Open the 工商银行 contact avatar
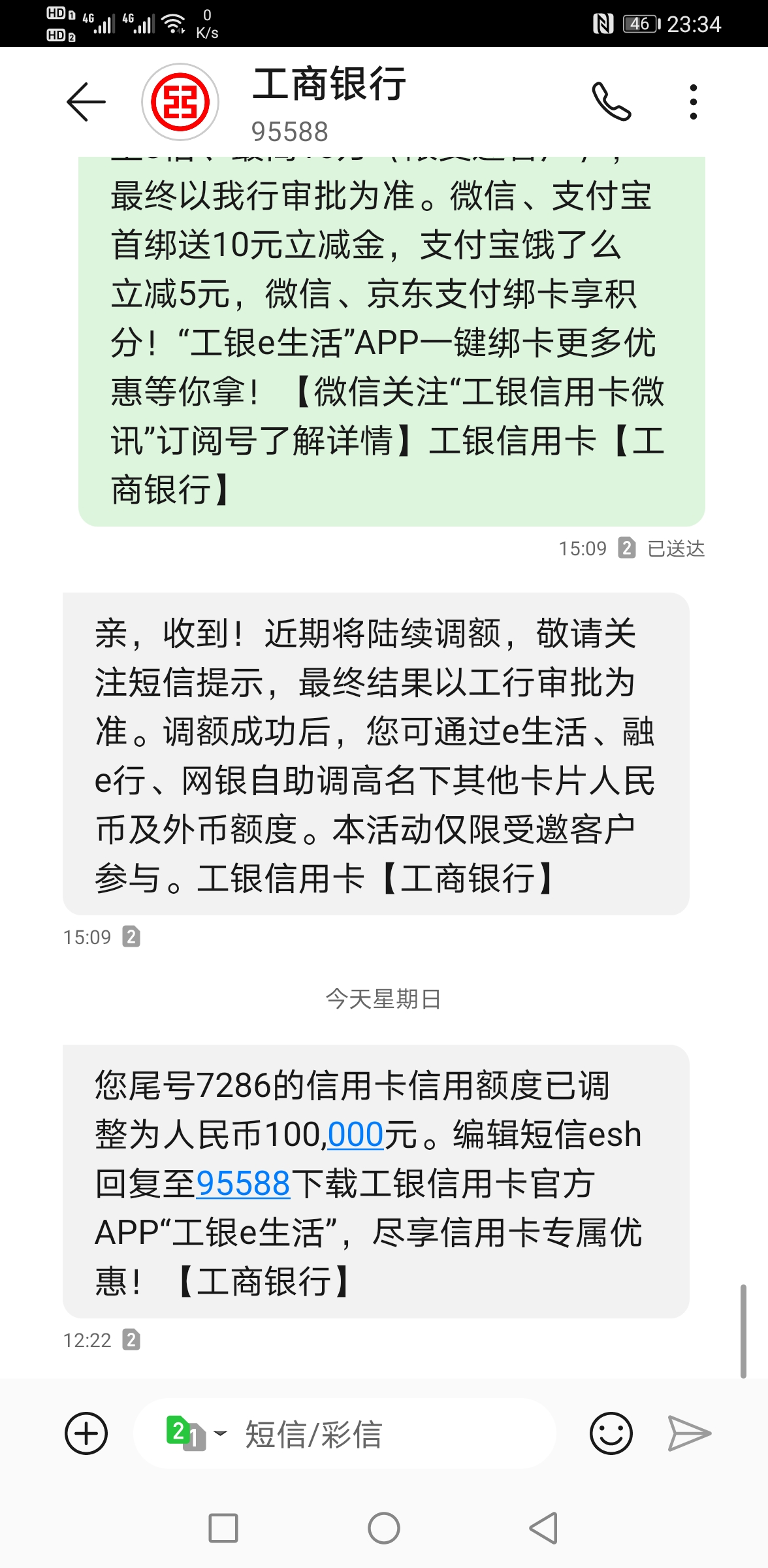 pyautogui.click(x=180, y=102)
